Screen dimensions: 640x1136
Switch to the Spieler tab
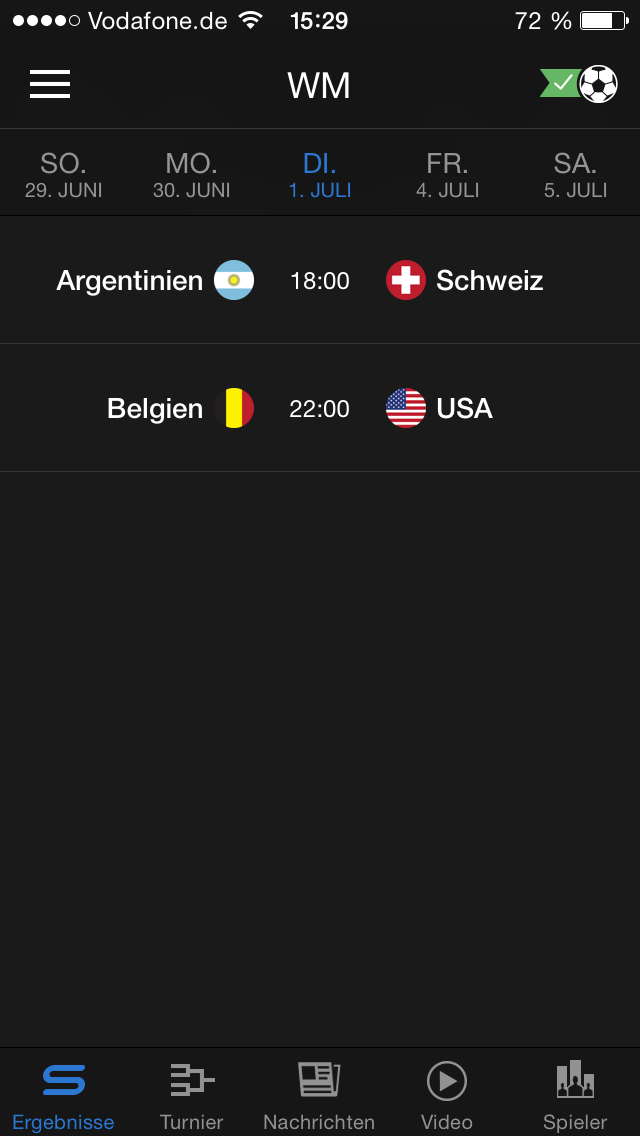(575, 1094)
